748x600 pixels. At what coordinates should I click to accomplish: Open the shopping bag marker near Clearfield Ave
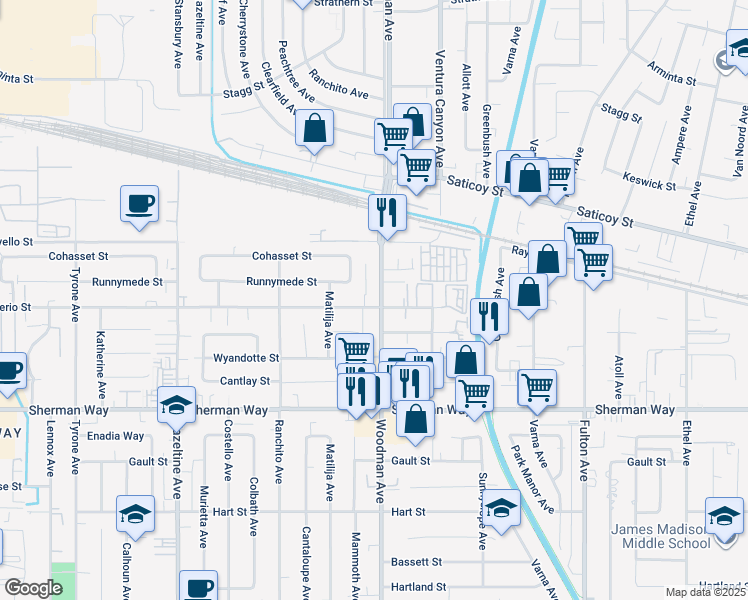coord(314,129)
